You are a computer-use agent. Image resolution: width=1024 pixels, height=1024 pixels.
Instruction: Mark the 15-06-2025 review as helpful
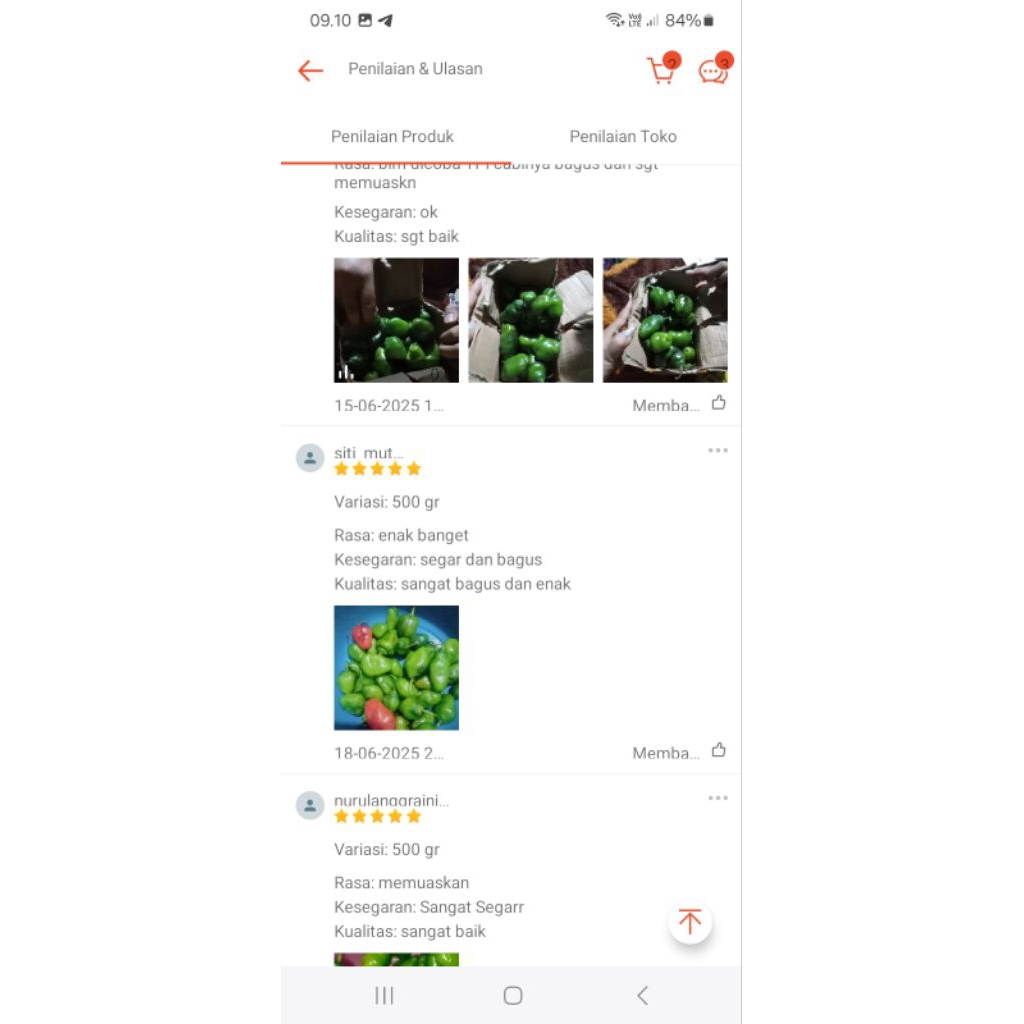pos(718,403)
